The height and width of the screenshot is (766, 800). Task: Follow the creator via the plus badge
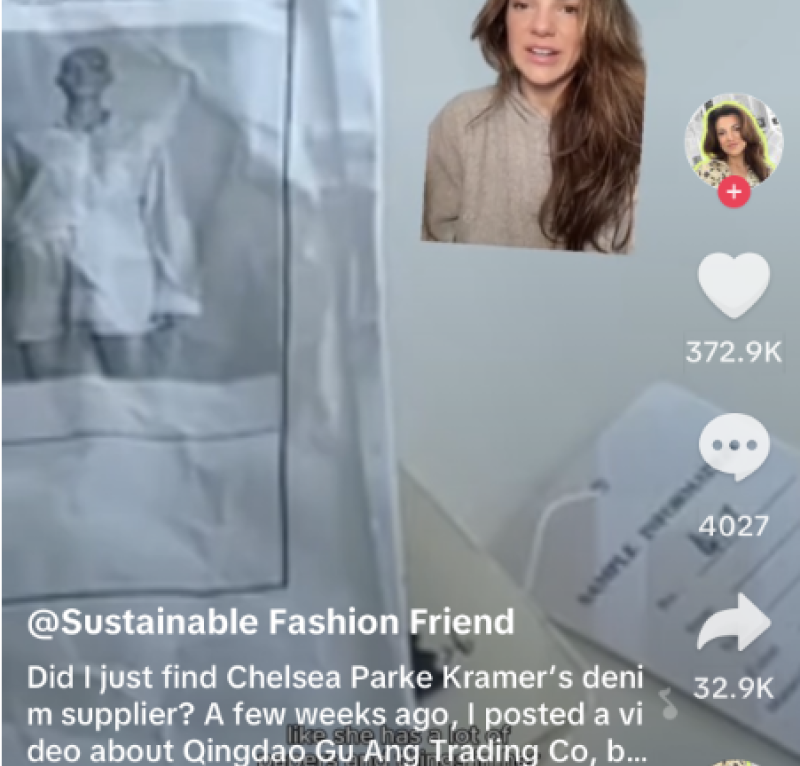[x=733, y=192]
